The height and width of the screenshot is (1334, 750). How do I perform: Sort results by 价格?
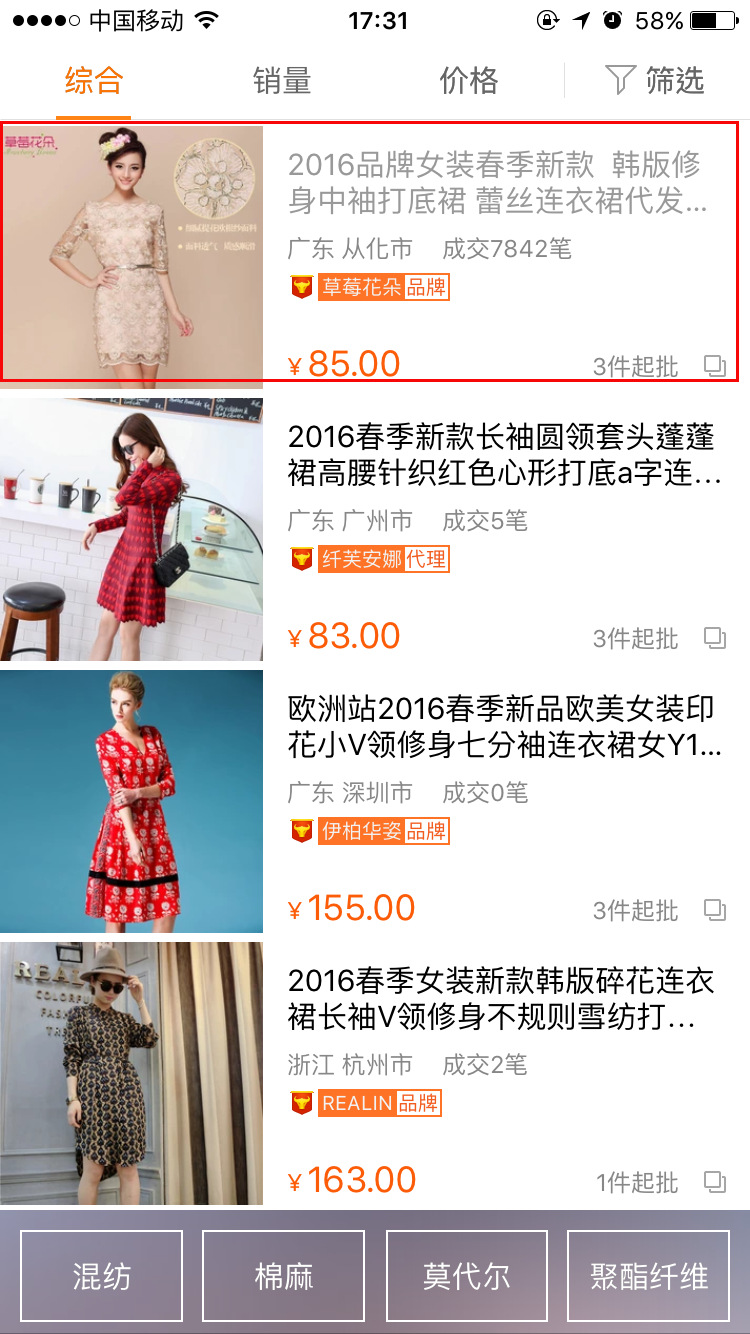tap(468, 81)
